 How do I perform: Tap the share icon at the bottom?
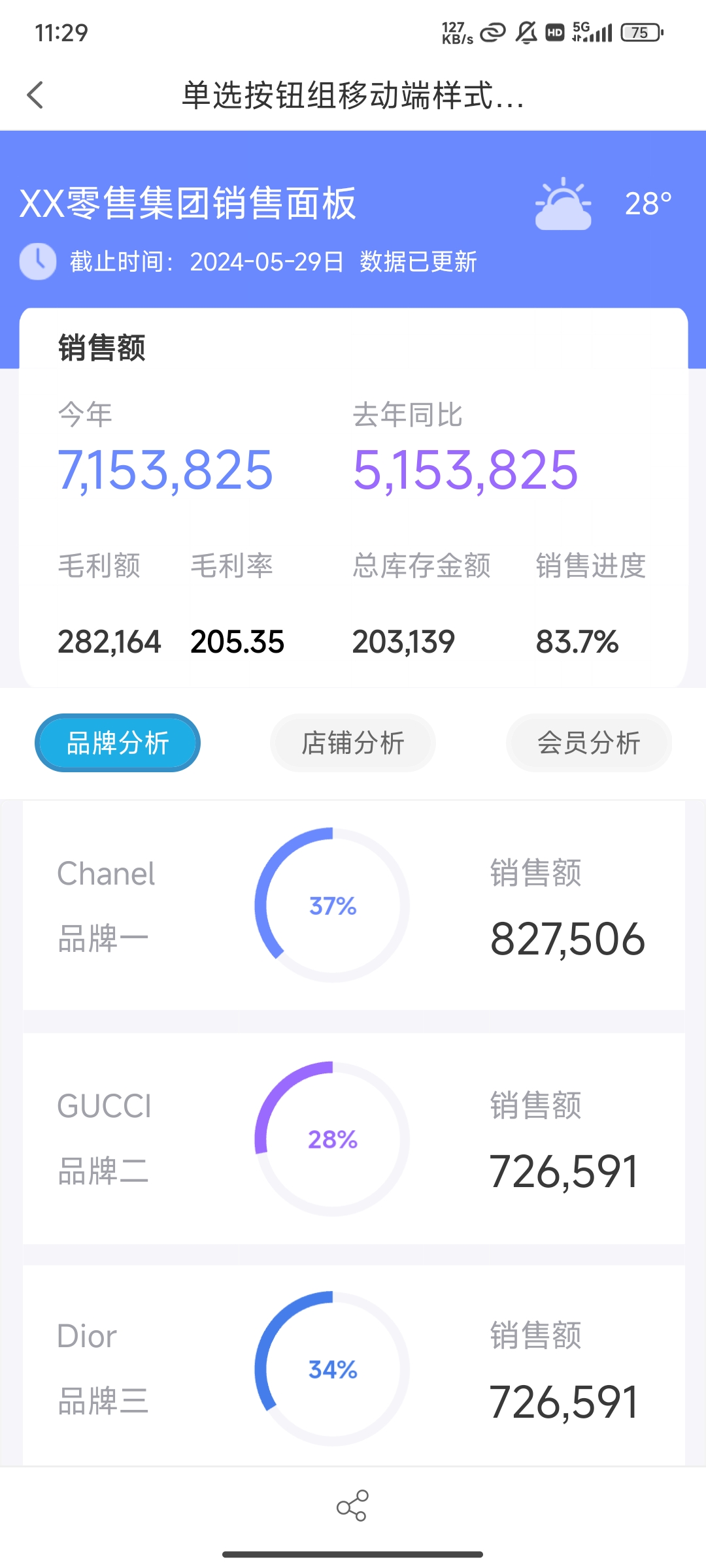(x=352, y=1506)
